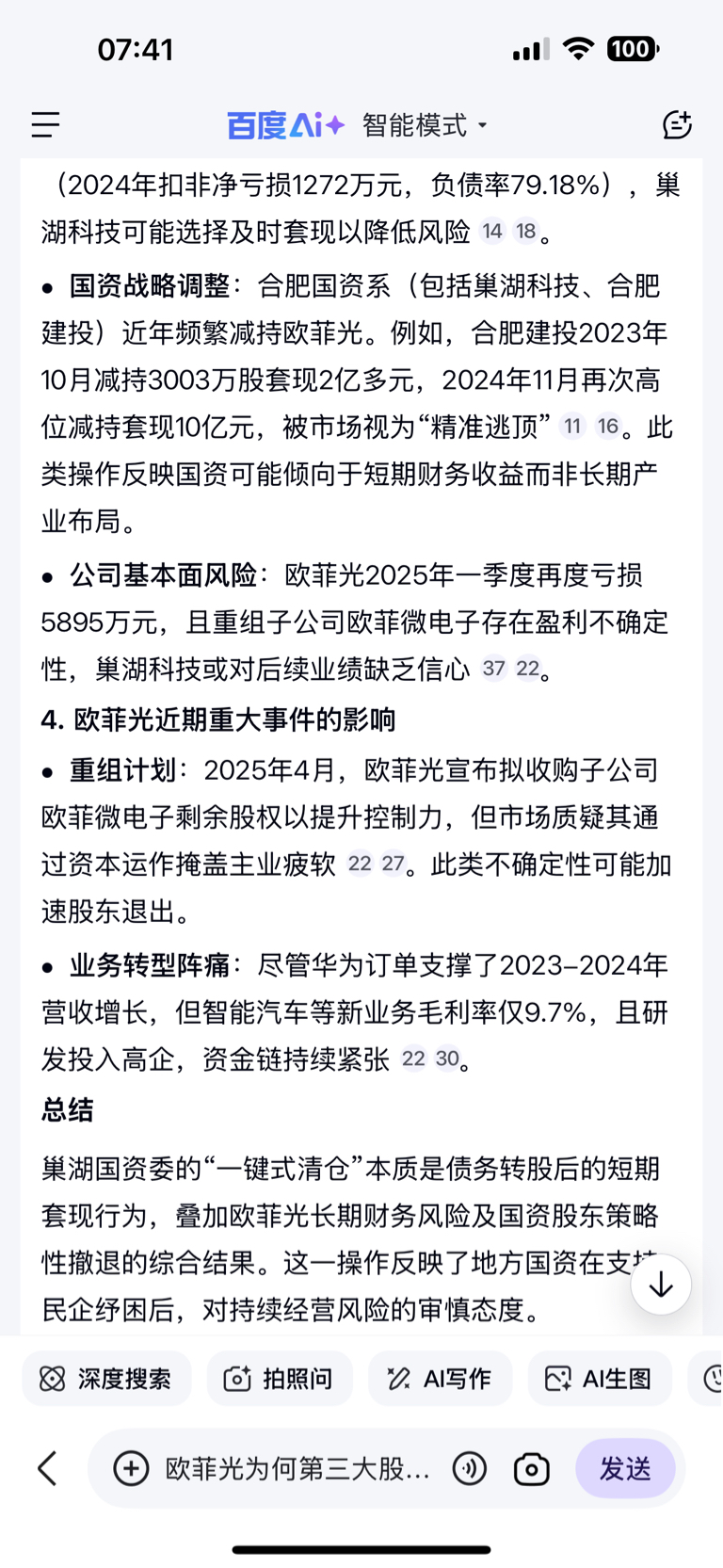Go back with the left arrow
The height and width of the screenshot is (1568, 723).
click(x=47, y=1468)
